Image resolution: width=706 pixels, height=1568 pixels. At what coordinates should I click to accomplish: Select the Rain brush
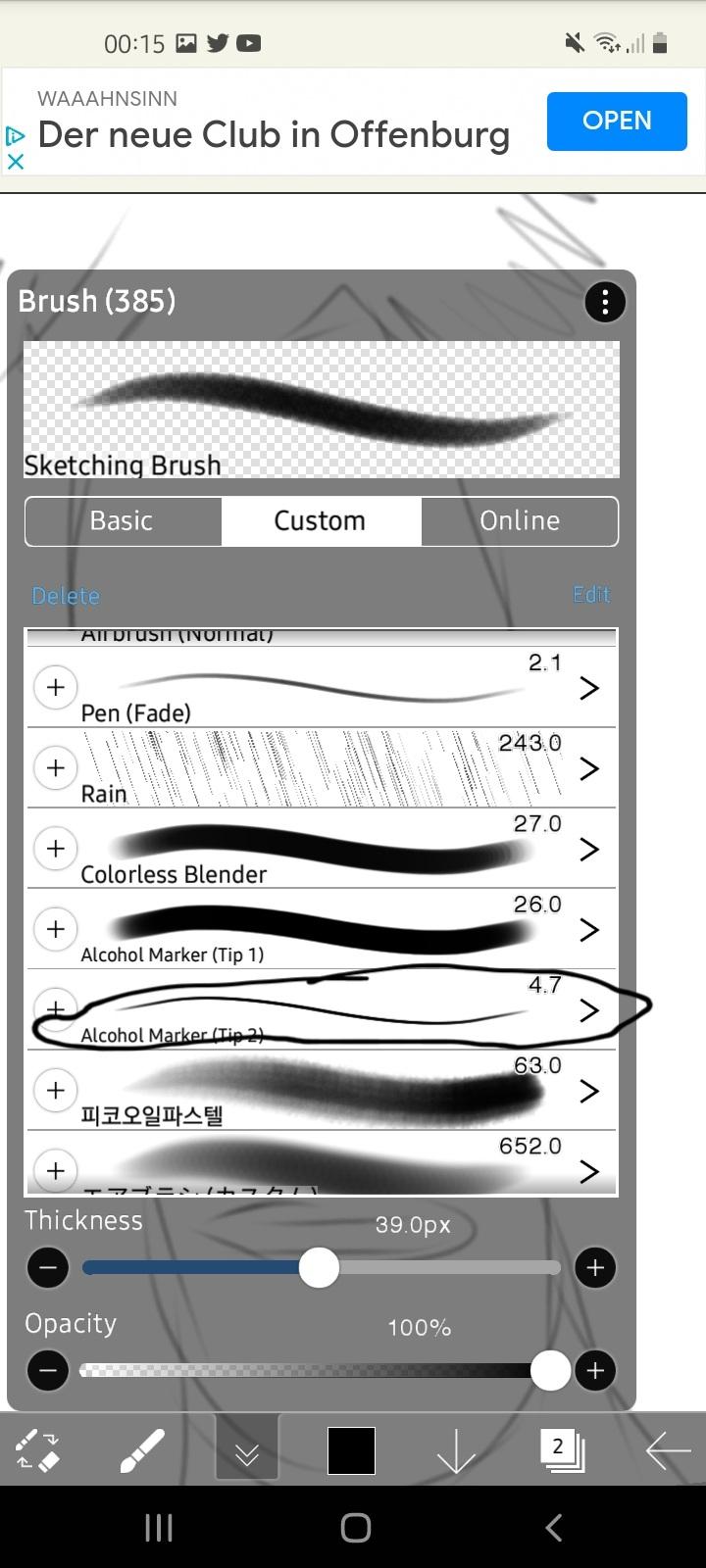pyautogui.click(x=314, y=768)
